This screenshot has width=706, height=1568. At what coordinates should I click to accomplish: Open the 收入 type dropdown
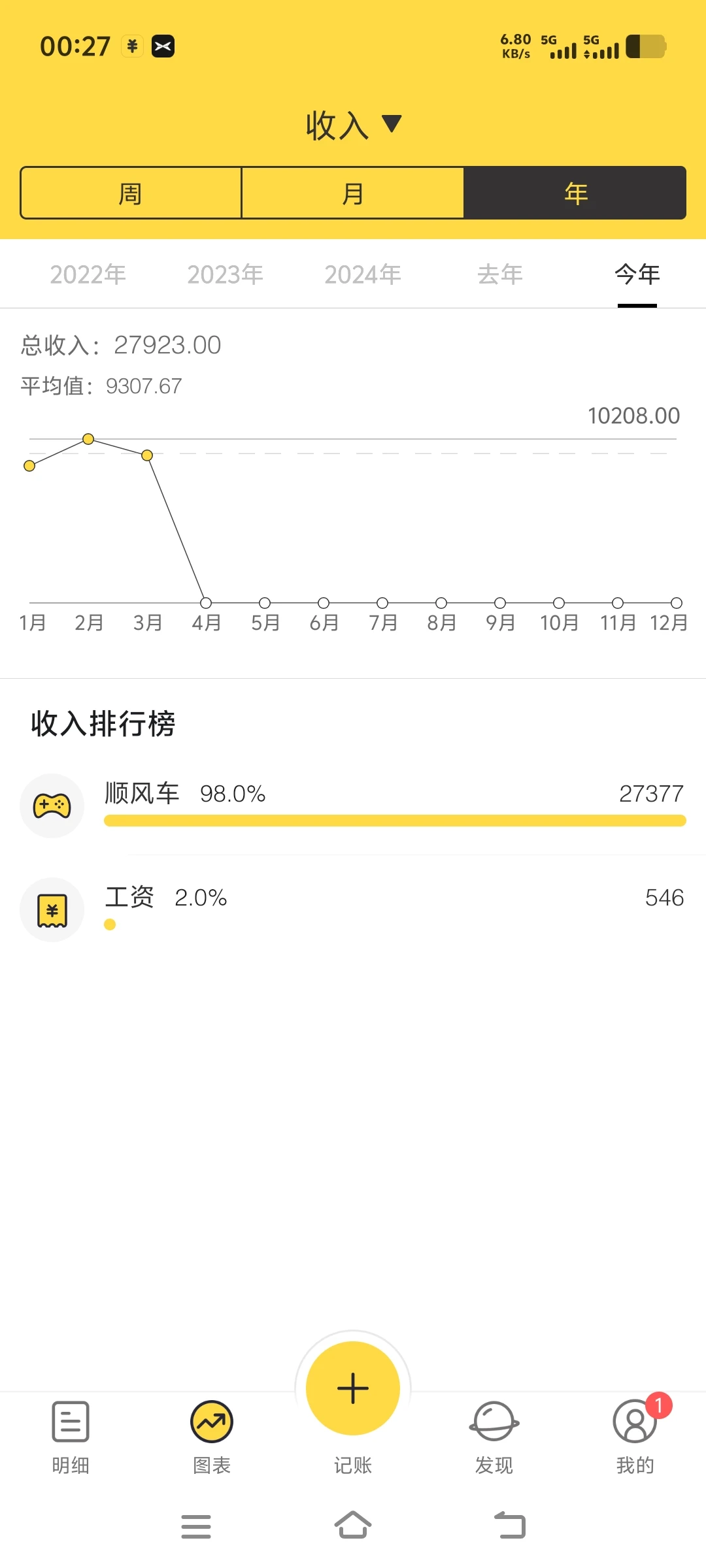click(x=353, y=125)
